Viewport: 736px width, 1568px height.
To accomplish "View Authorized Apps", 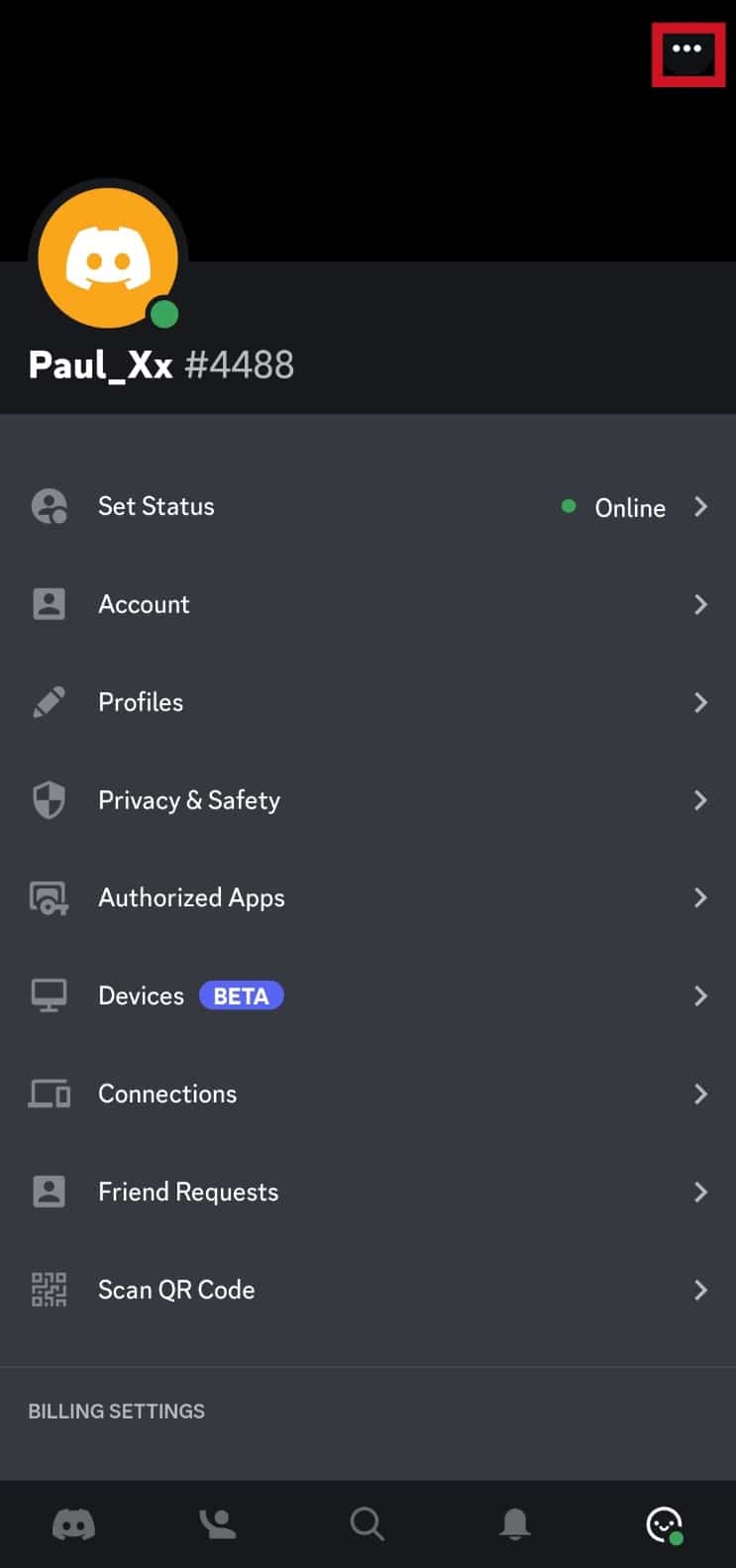I will tap(368, 897).
